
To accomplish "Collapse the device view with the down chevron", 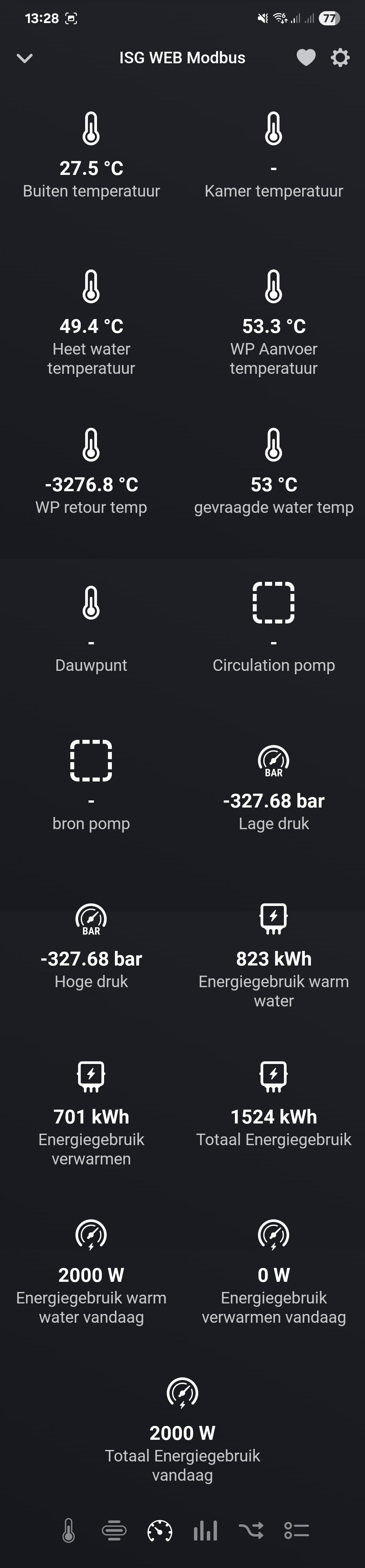I will pyautogui.click(x=25, y=59).
